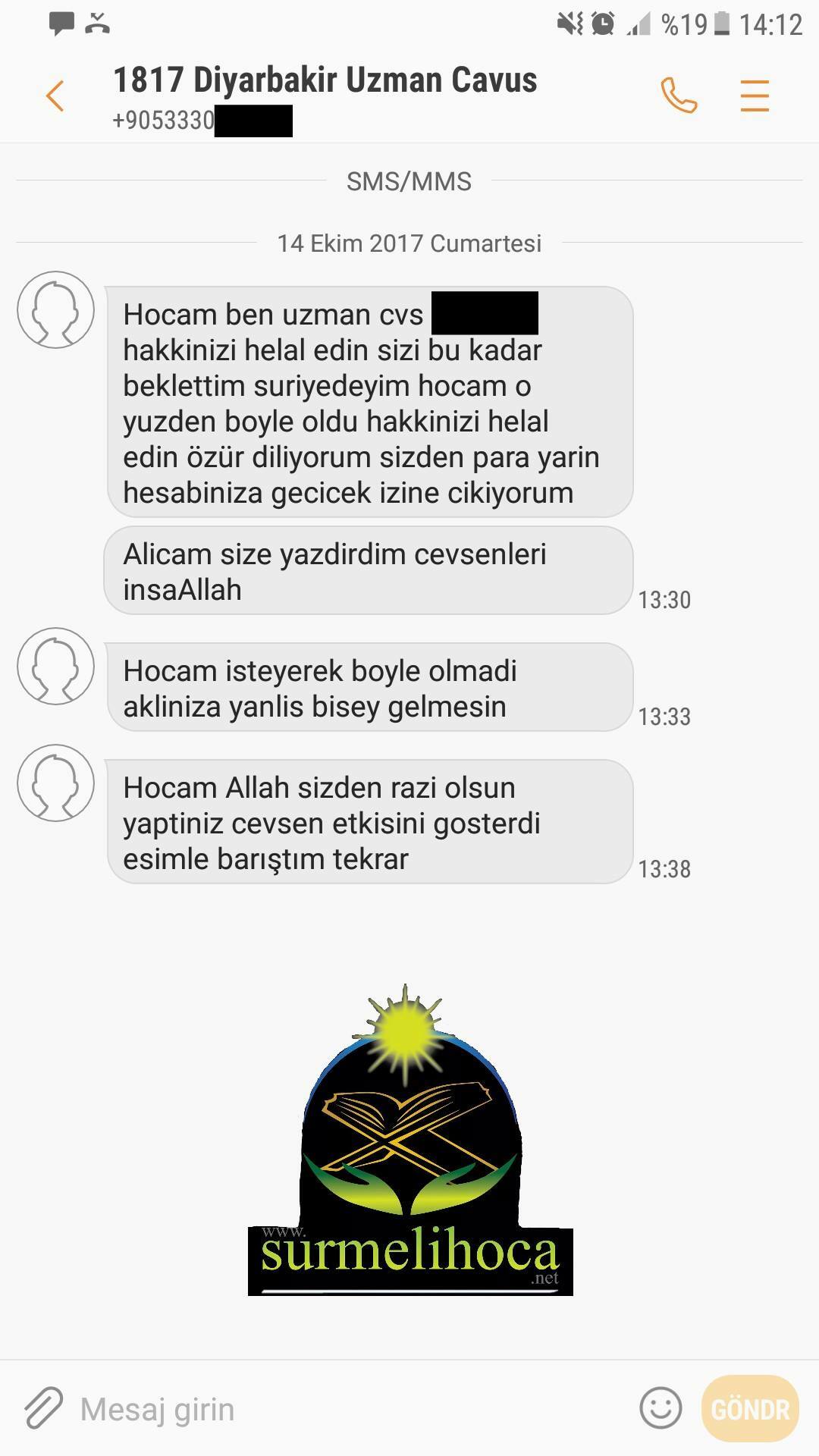Image resolution: width=819 pixels, height=1456 pixels.
Task: Tap the GÖNDR send button
Action: point(750,1409)
